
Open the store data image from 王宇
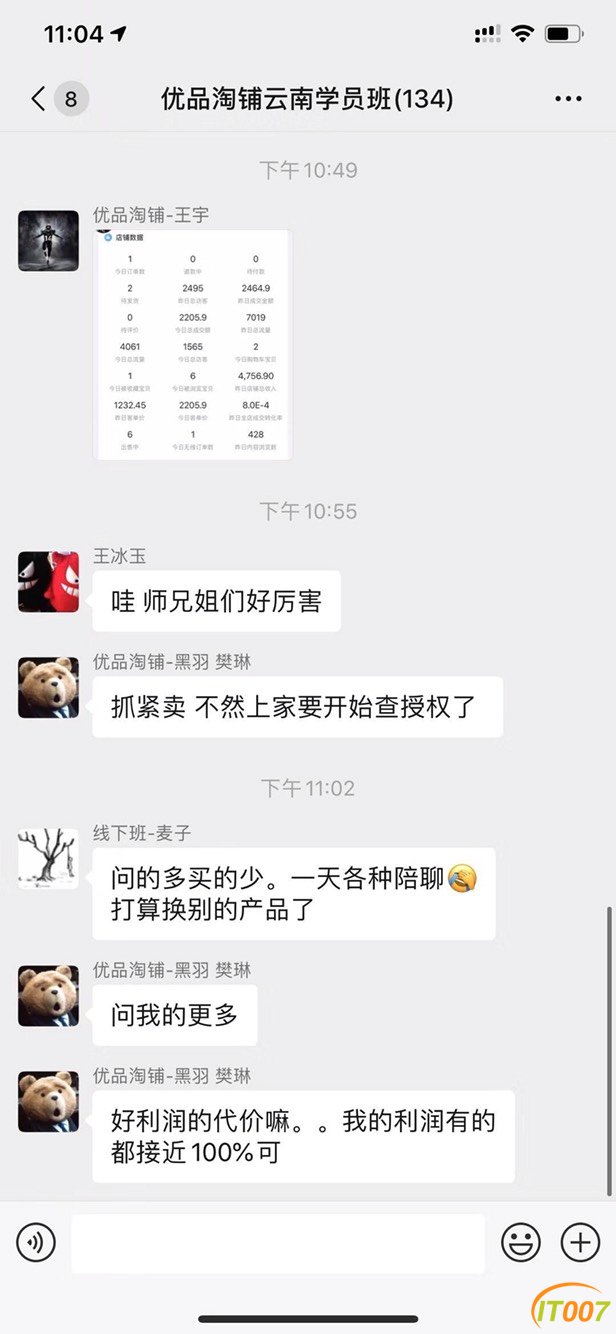tap(193, 344)
